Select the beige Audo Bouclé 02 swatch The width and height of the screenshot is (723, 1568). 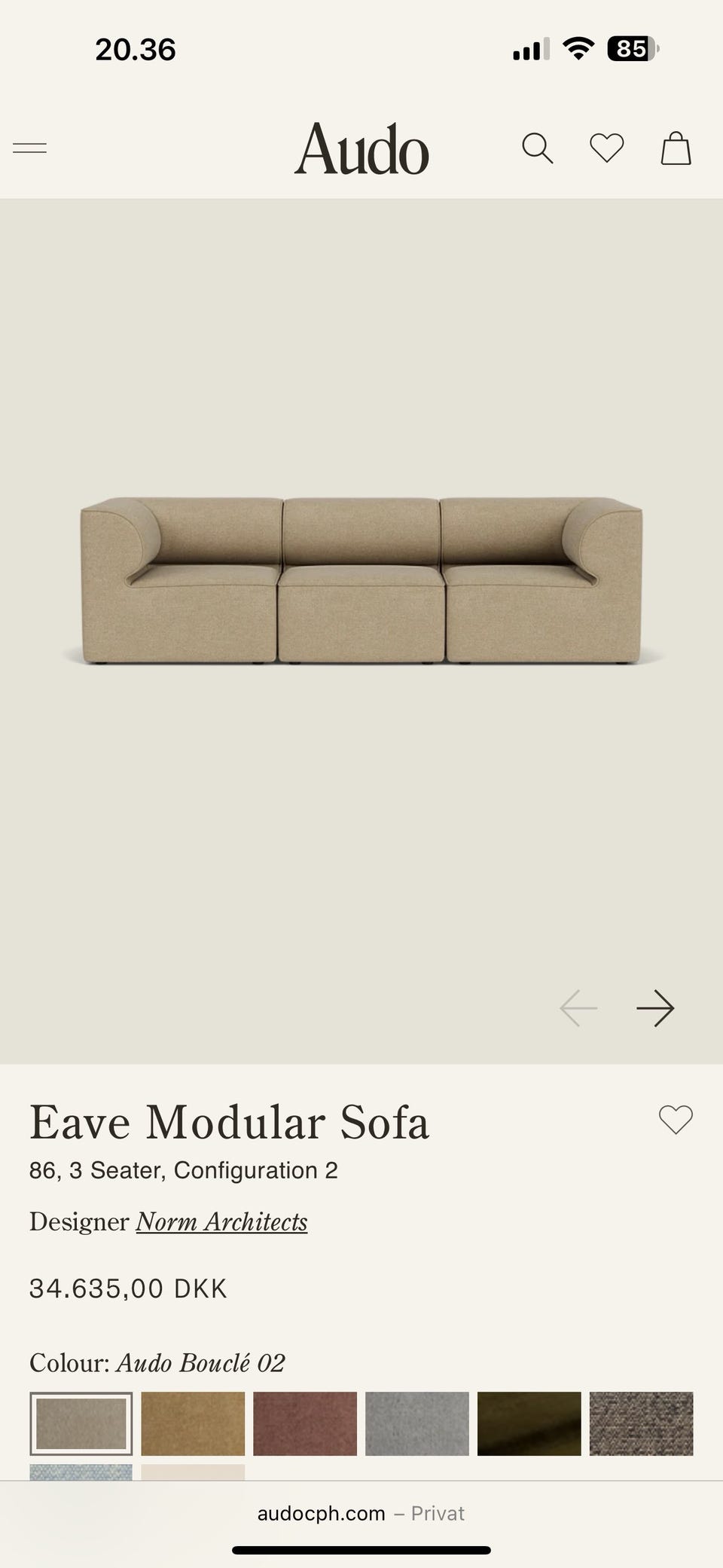[x=81, y=1423]
